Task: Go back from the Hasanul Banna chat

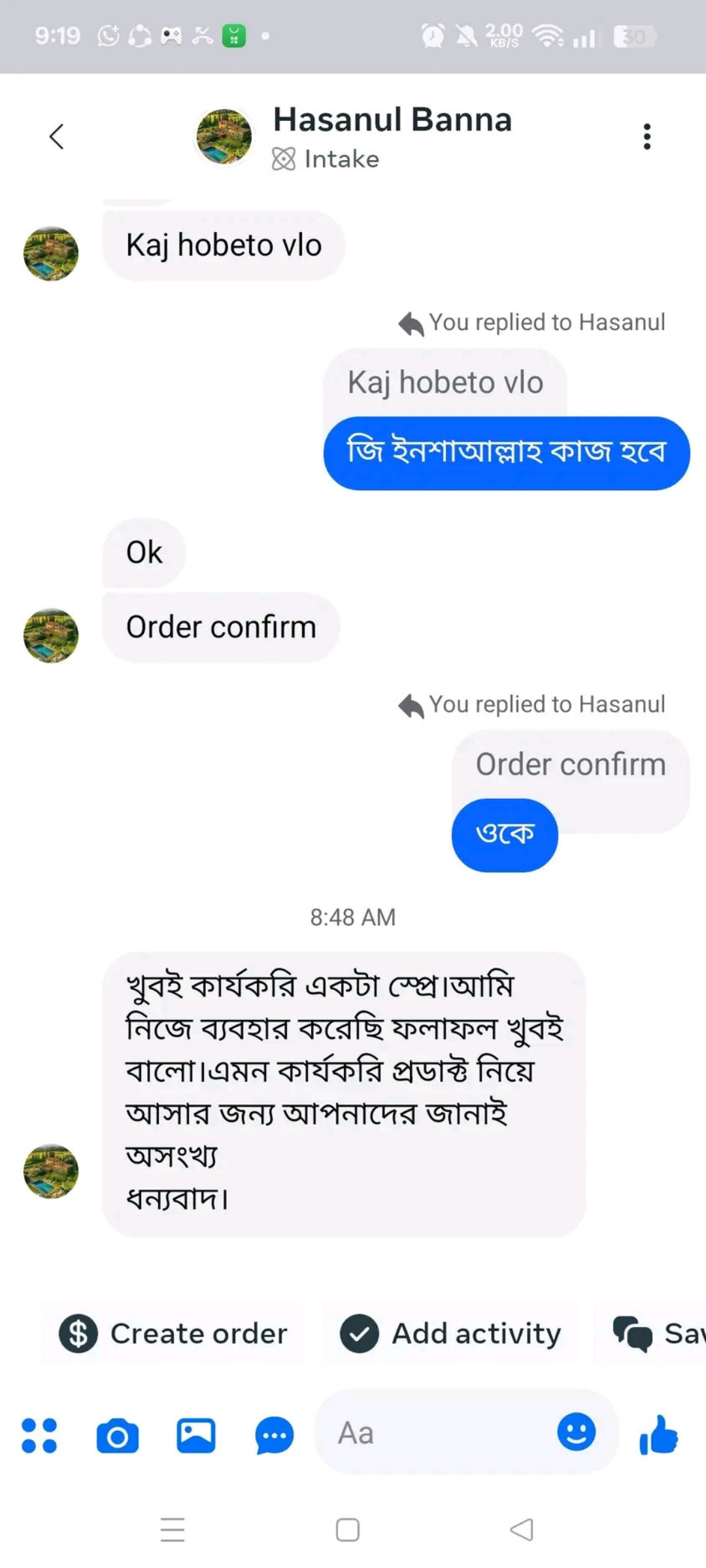Action: click(57, 137)
